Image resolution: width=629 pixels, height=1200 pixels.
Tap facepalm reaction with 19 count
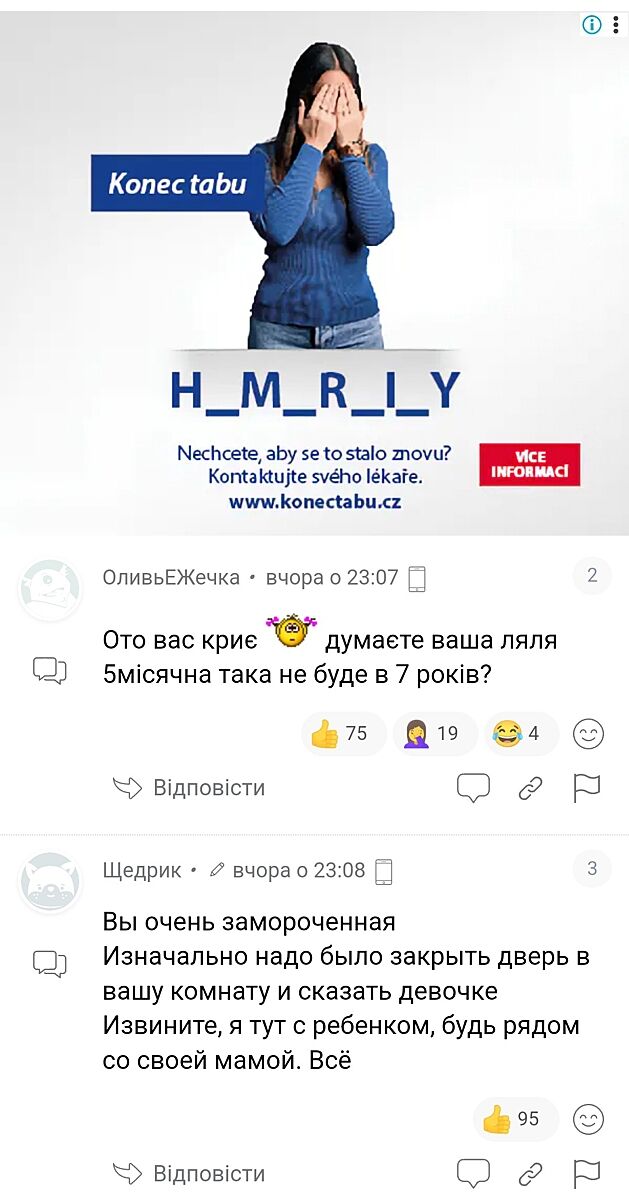434,734
